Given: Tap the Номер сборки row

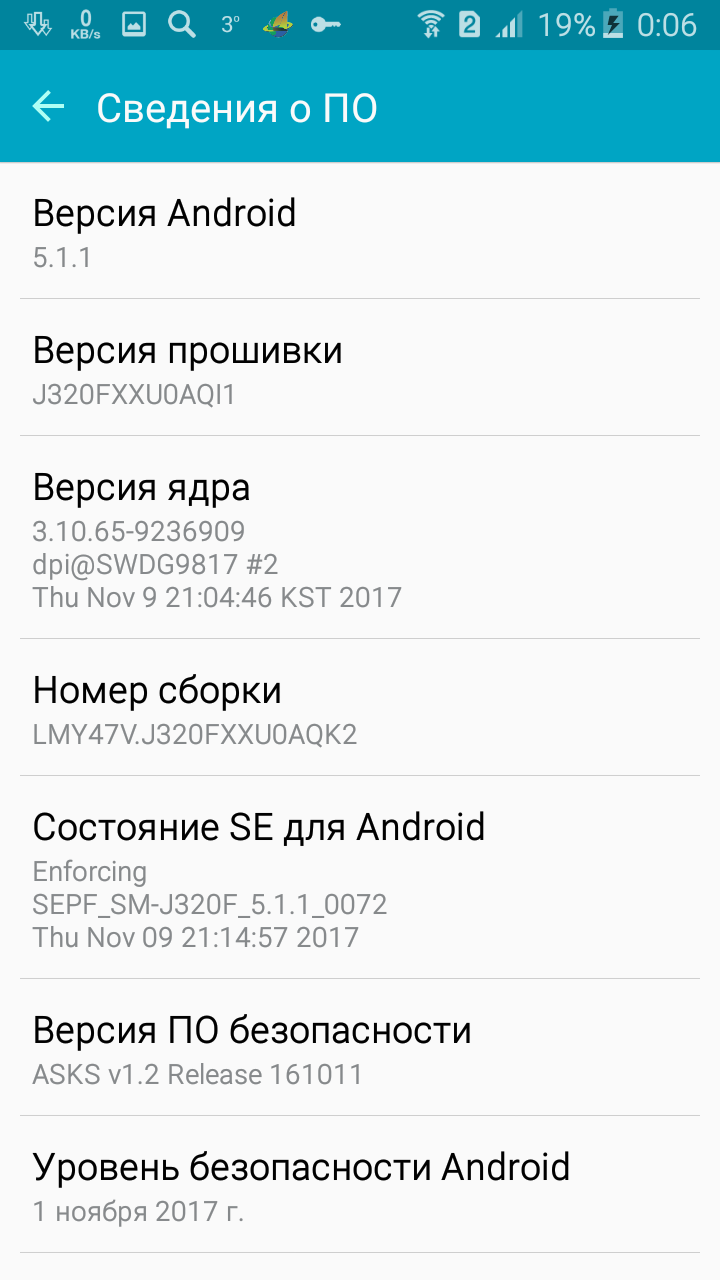Looking at the screenshot, I should click(x=360, y=708).
